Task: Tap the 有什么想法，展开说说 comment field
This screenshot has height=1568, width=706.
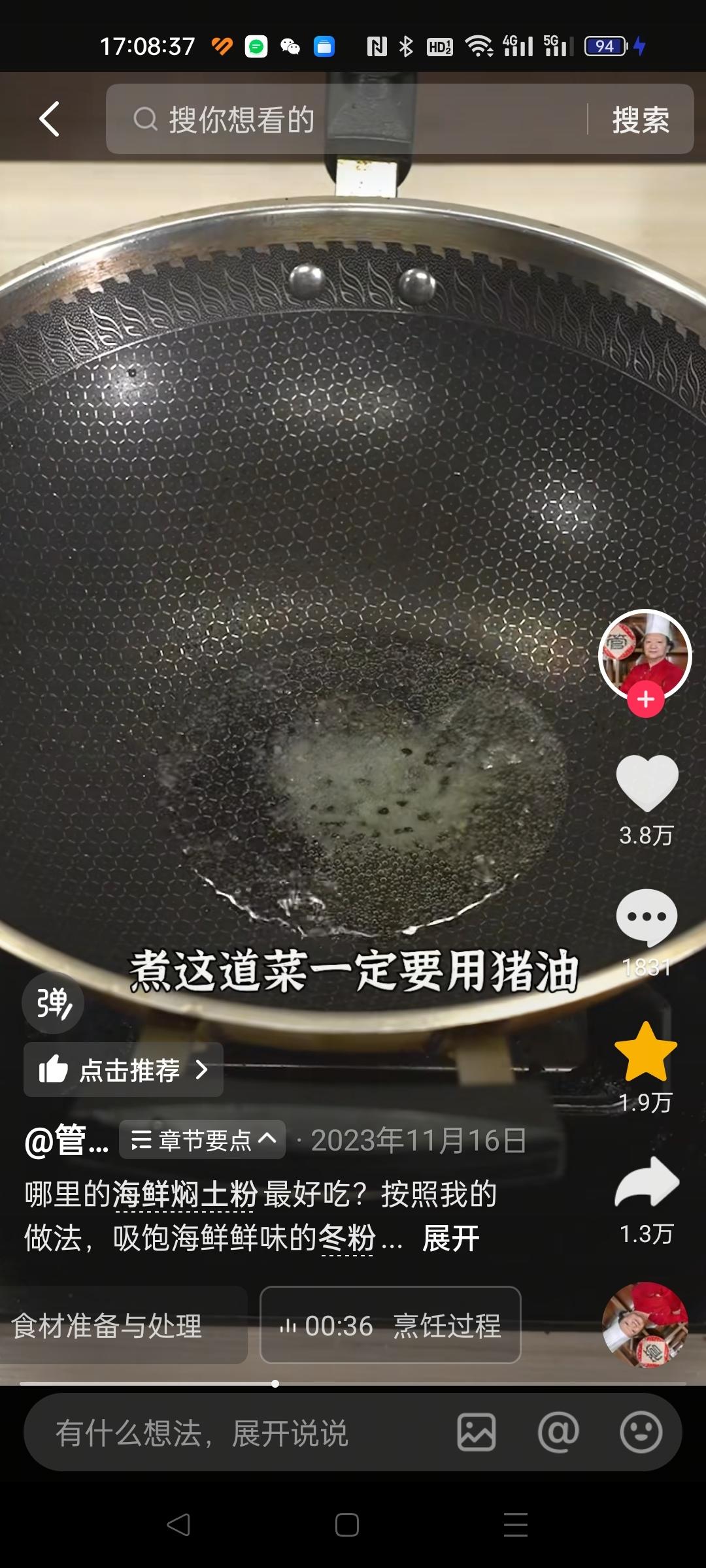Action: tap(203, 1433)
